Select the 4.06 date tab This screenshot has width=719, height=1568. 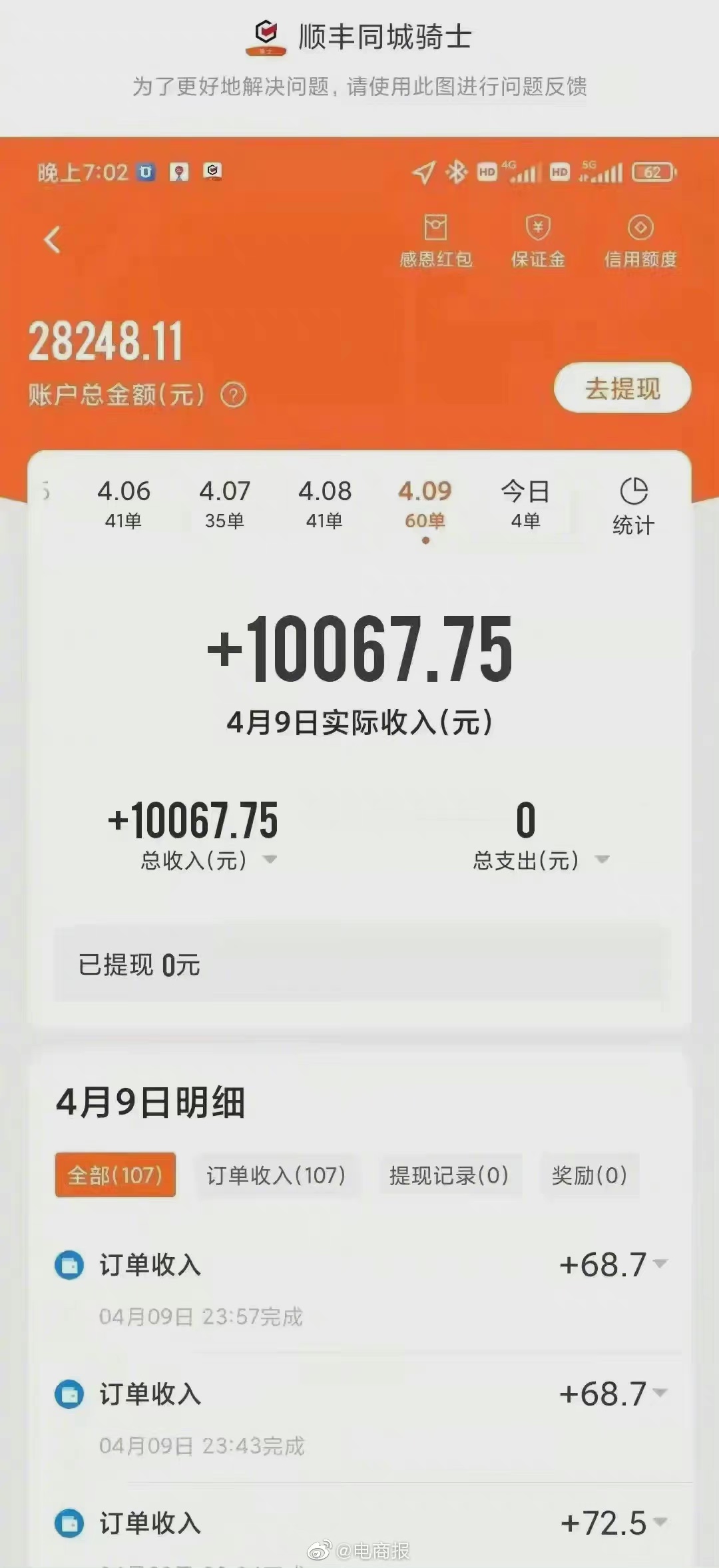124,503
